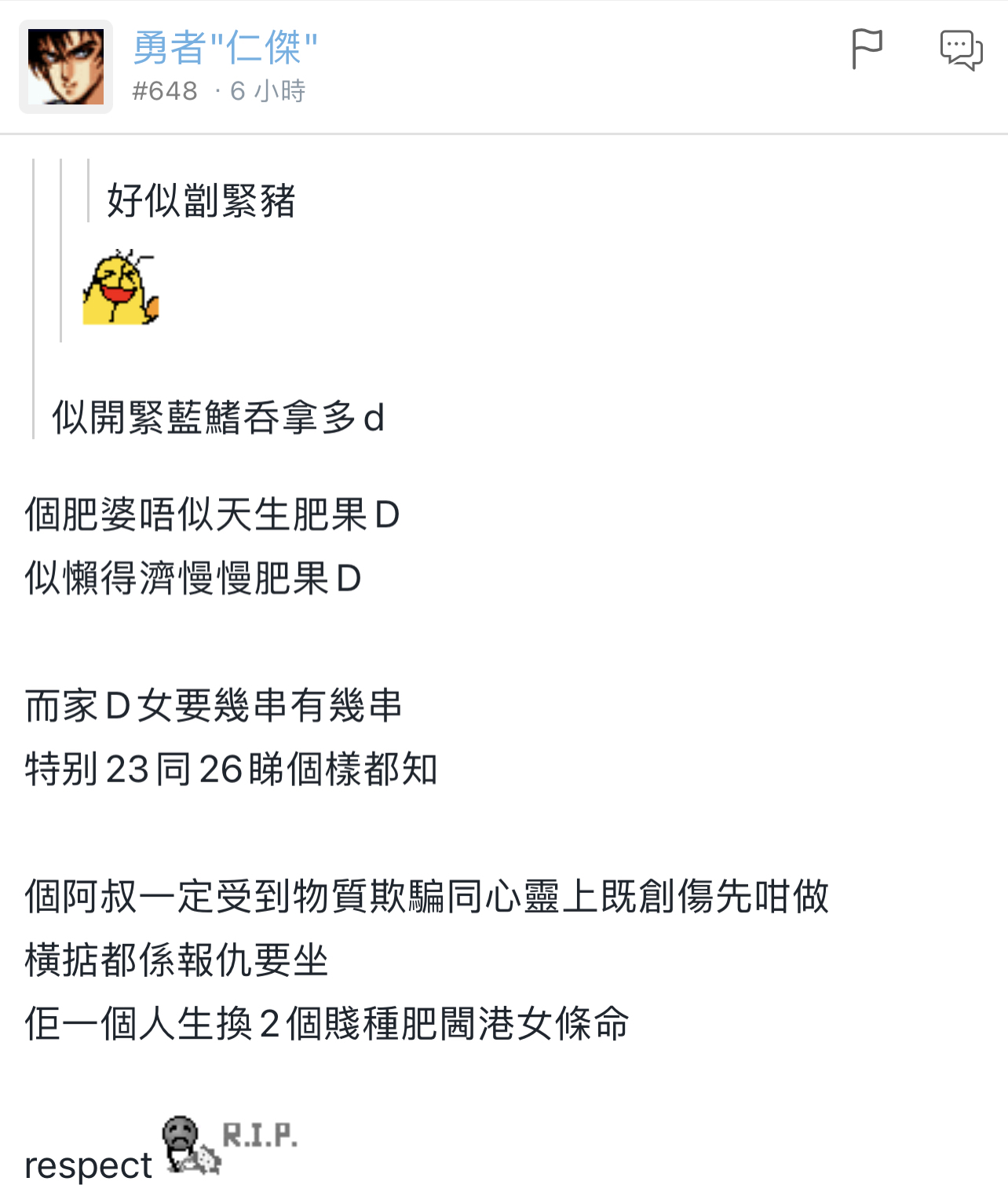1008x1185 pixels.
Task: Reply to post #648 via the speech bubble icon
Action: pos(962,49)
